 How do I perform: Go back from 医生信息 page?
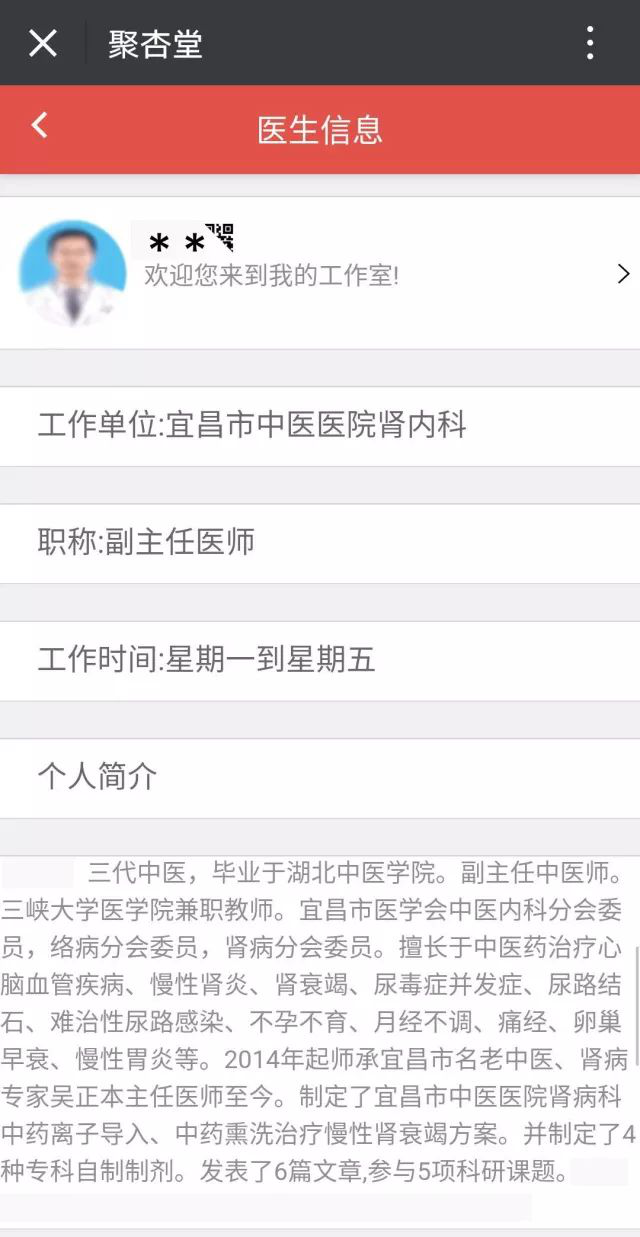(x=39, y=126)
